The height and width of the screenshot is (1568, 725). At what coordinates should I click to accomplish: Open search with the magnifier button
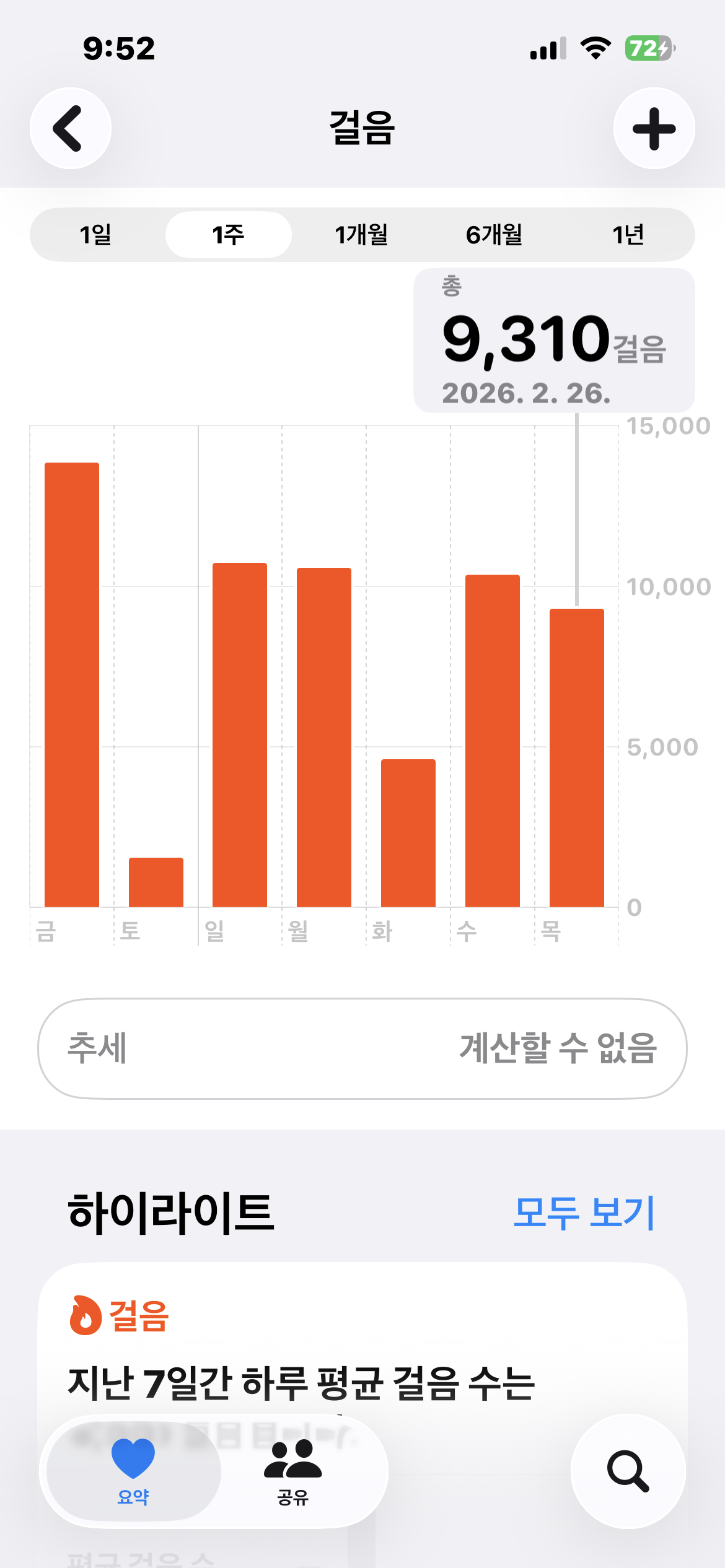(628, 1471)
